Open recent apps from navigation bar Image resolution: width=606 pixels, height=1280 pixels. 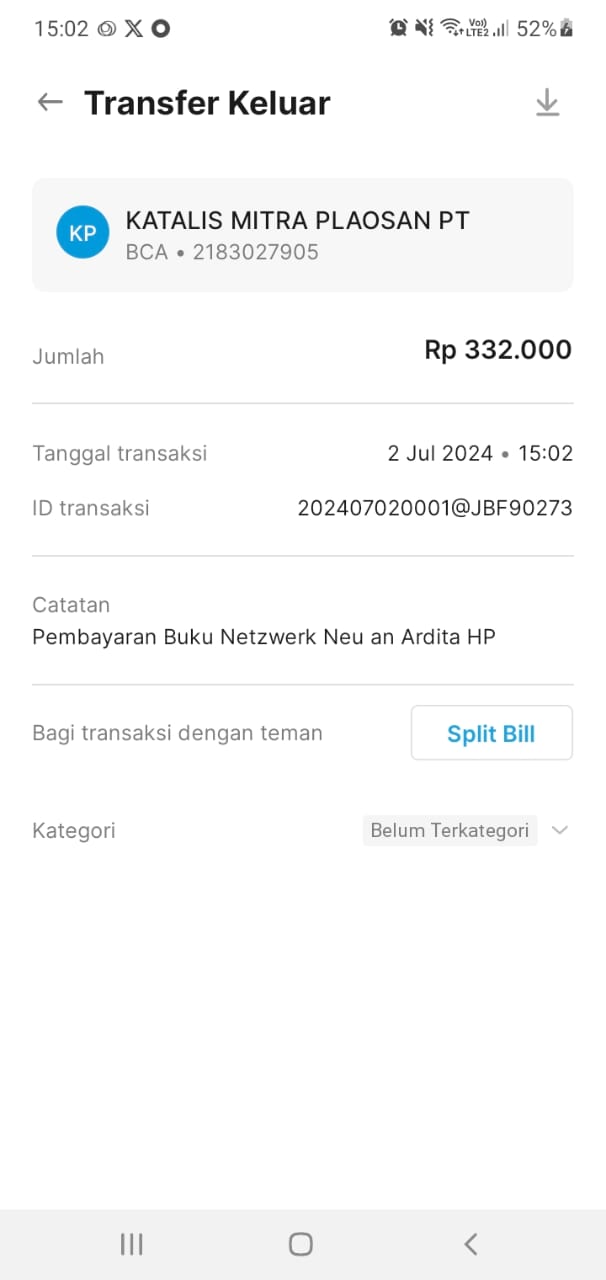[131, 1244]
